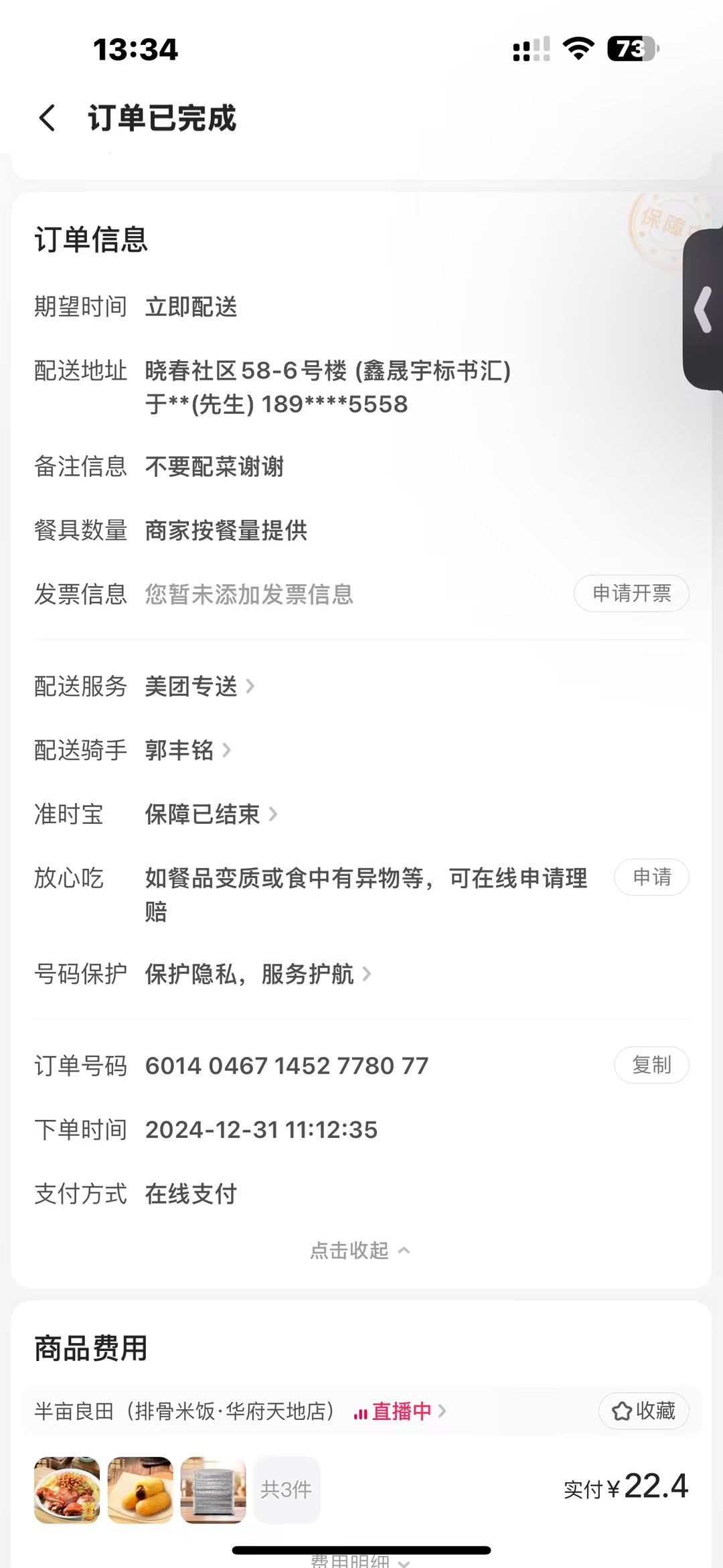Image resolution: width=723 pixels, height=1568 pixels.
Task: Open 保护隐私，服务护航 number protection
Action: pyautogui.click(x=258, y=975)
